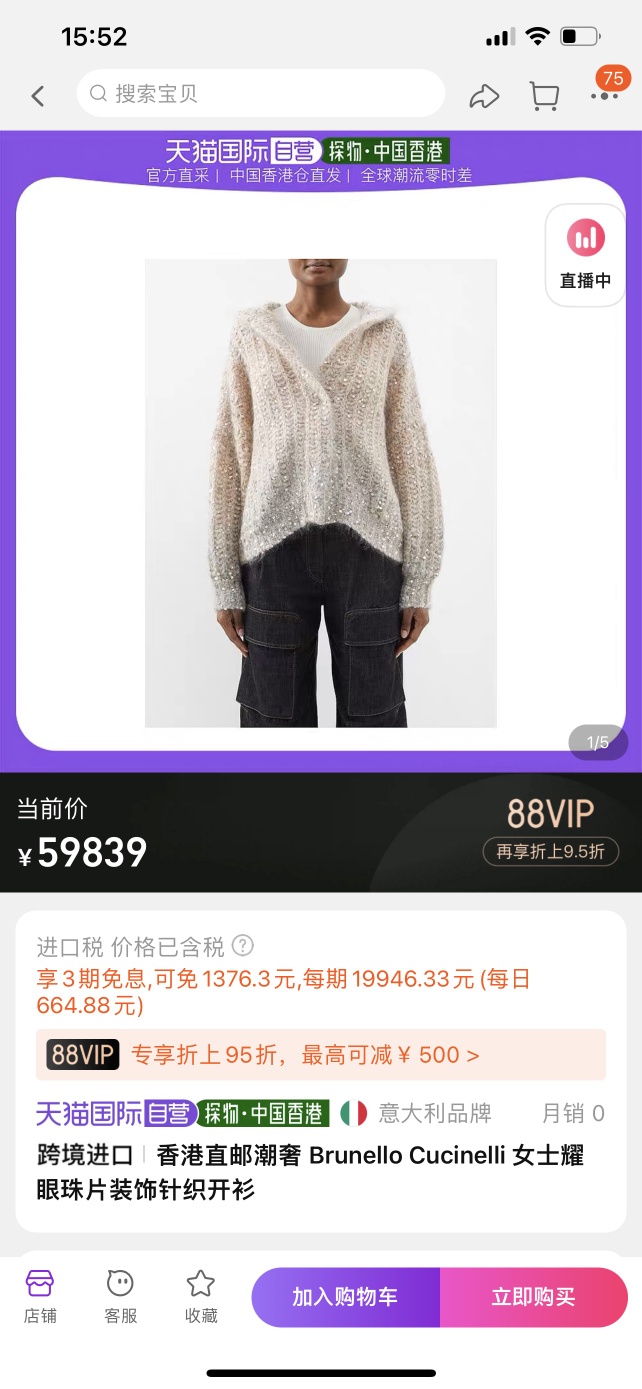Open the three-dot more menu

pos(604,96)
